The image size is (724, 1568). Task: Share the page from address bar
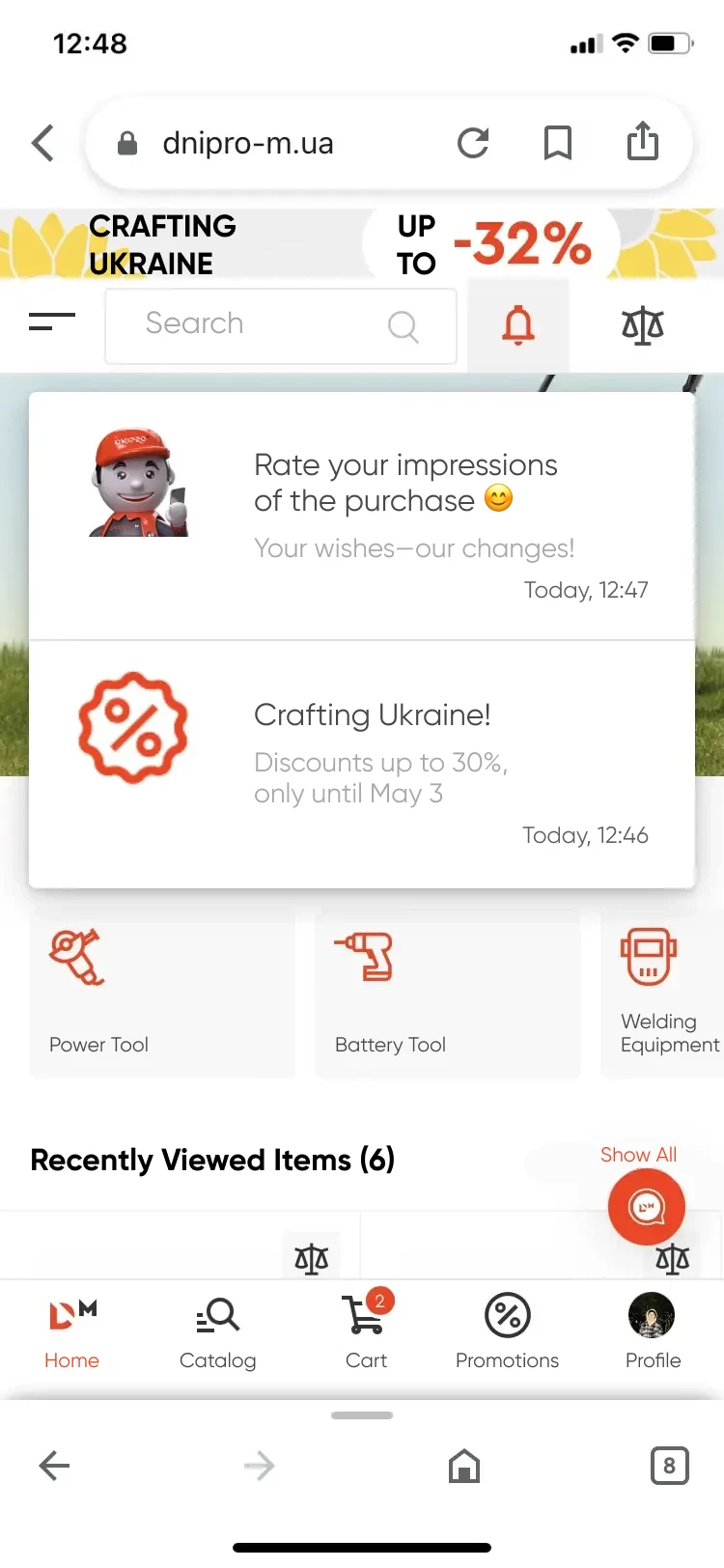coord(643,142)
